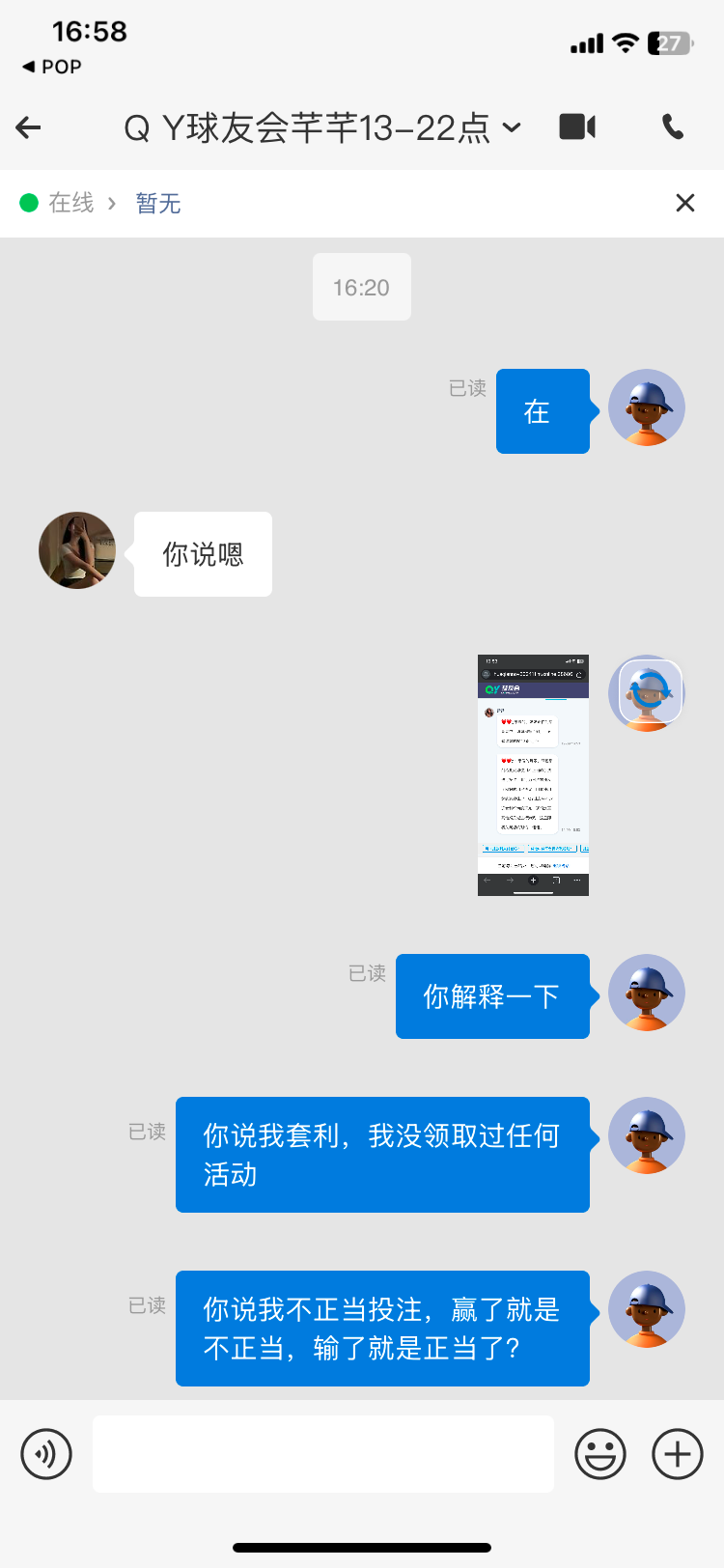Focus the message text field

323,1453
